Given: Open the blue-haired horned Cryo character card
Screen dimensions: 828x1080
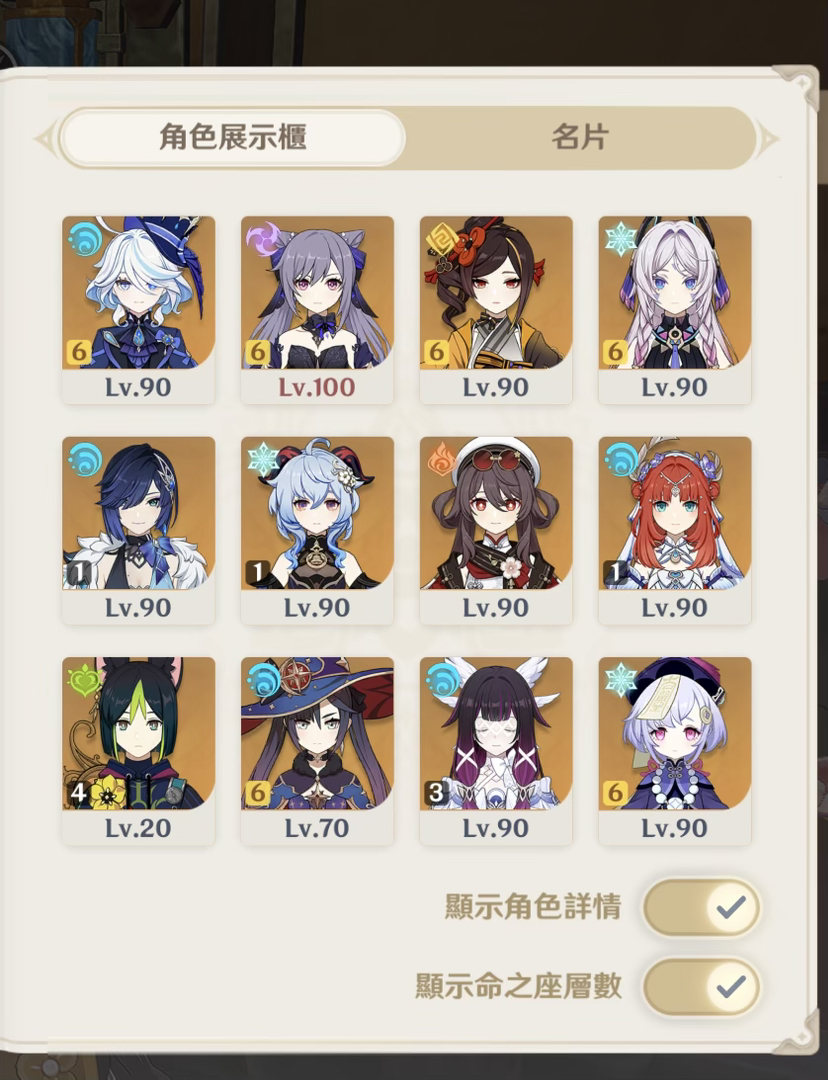Looking at the screenshot, I should [317, 528].
